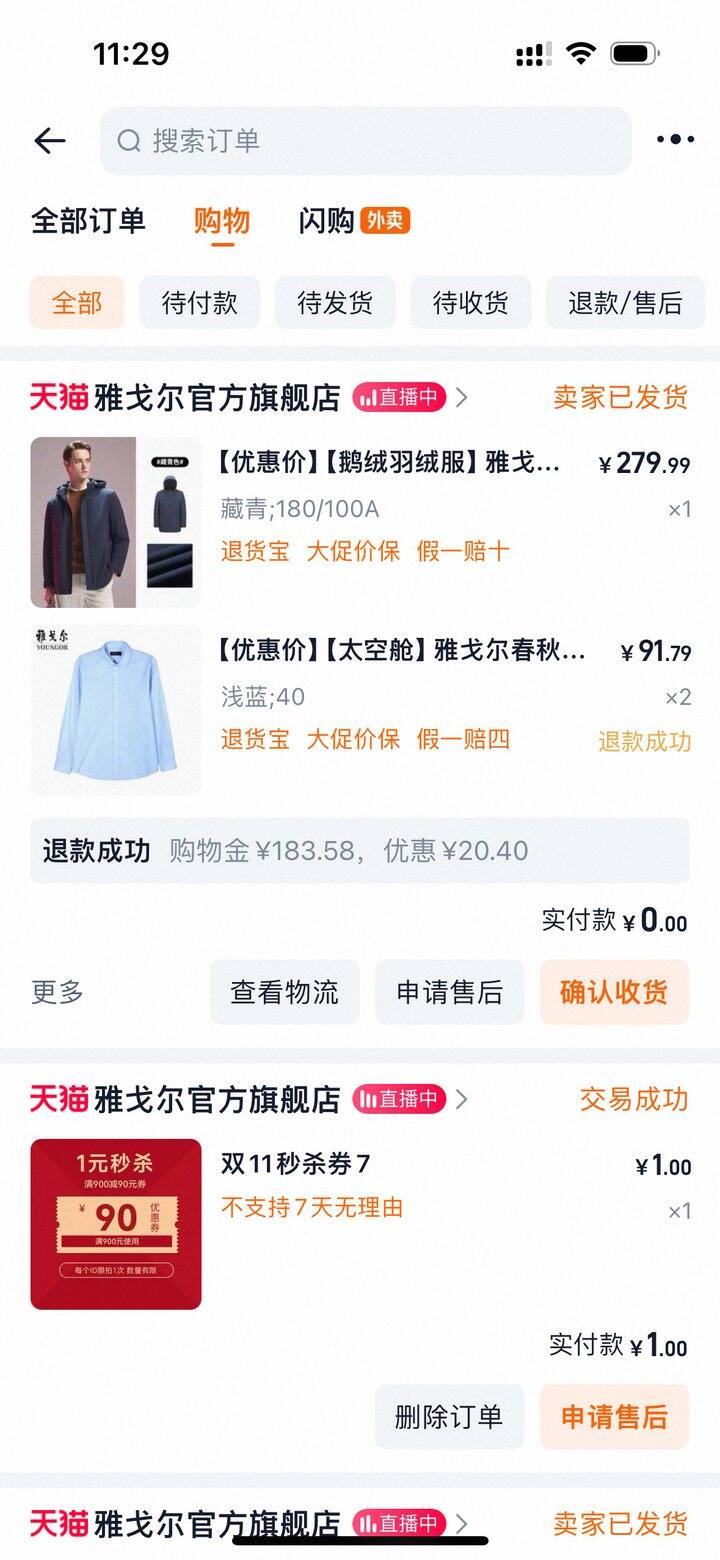Select the 退款/售后 filter chip
Image resolution: width=720 pixels, height=1560 pixels.
pyautogui.click(x=625, y=303)
